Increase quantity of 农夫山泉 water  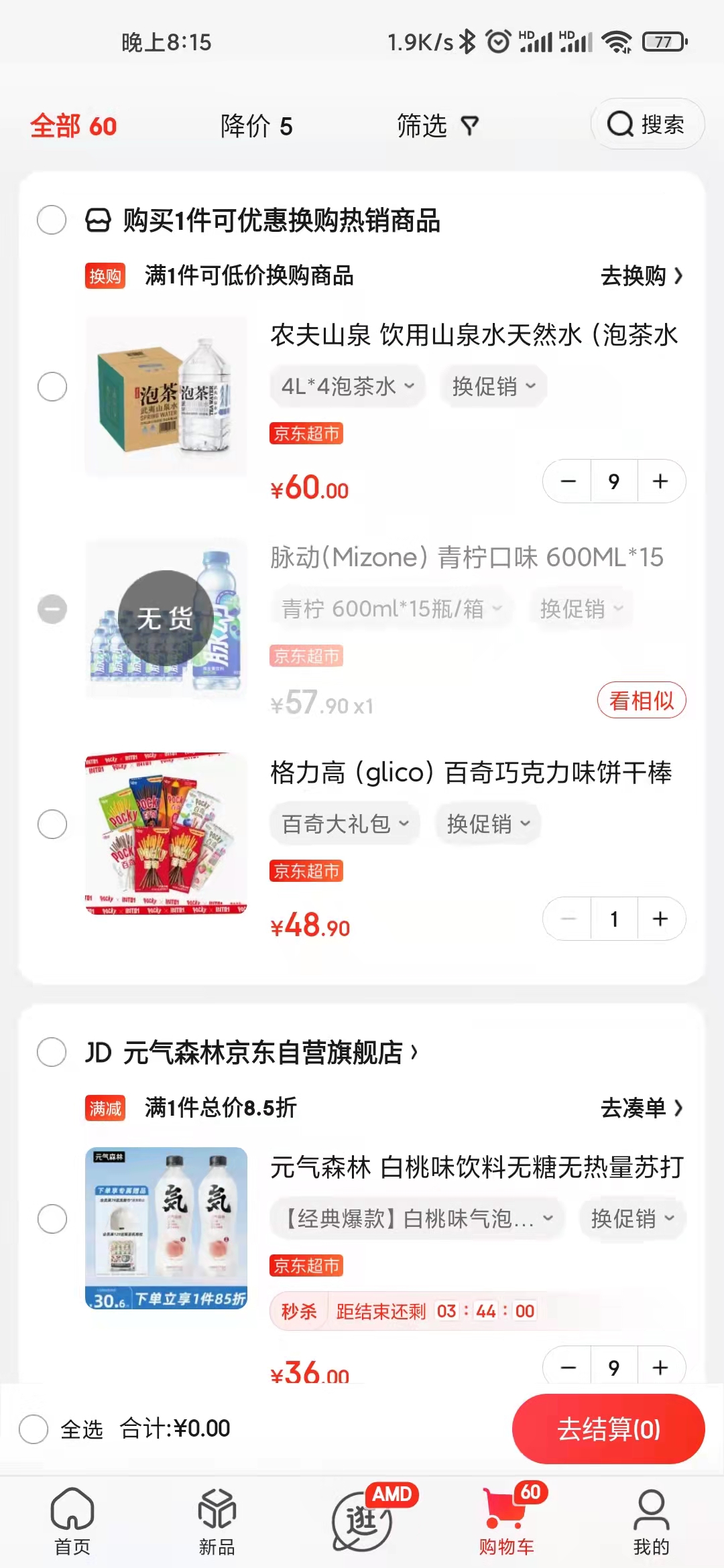660,481
